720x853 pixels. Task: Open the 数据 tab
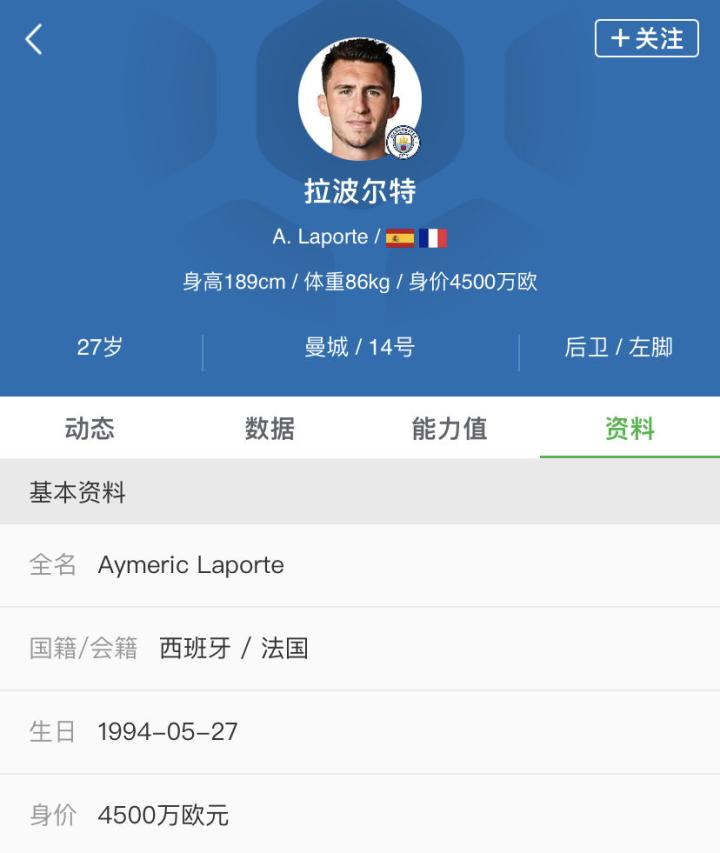pyautogui.click(x=270, y=429)
